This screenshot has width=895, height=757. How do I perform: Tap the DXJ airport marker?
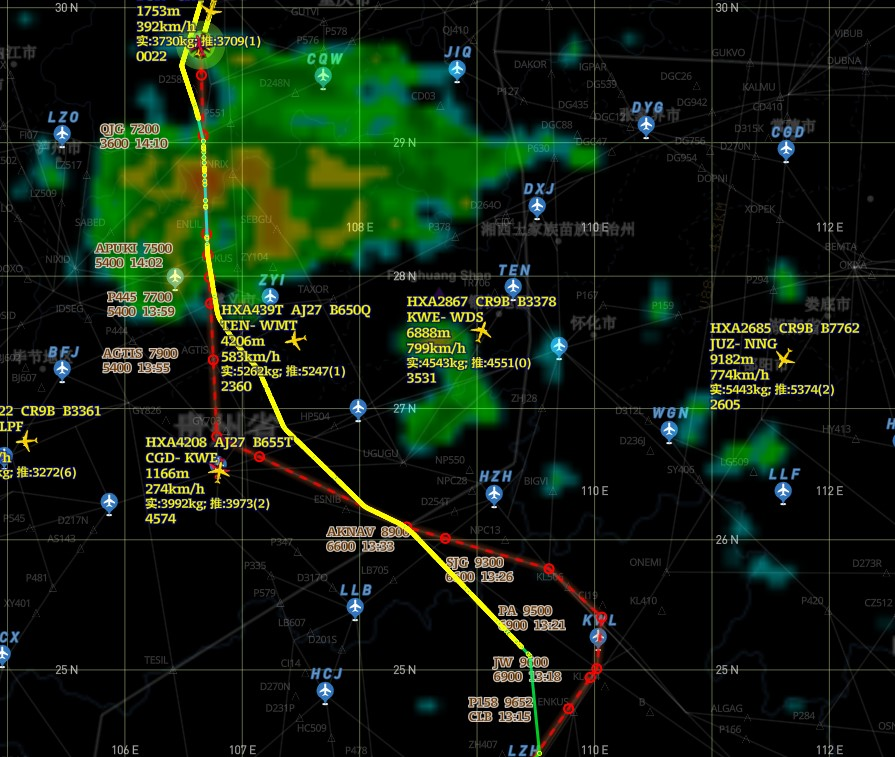point(537,206)
